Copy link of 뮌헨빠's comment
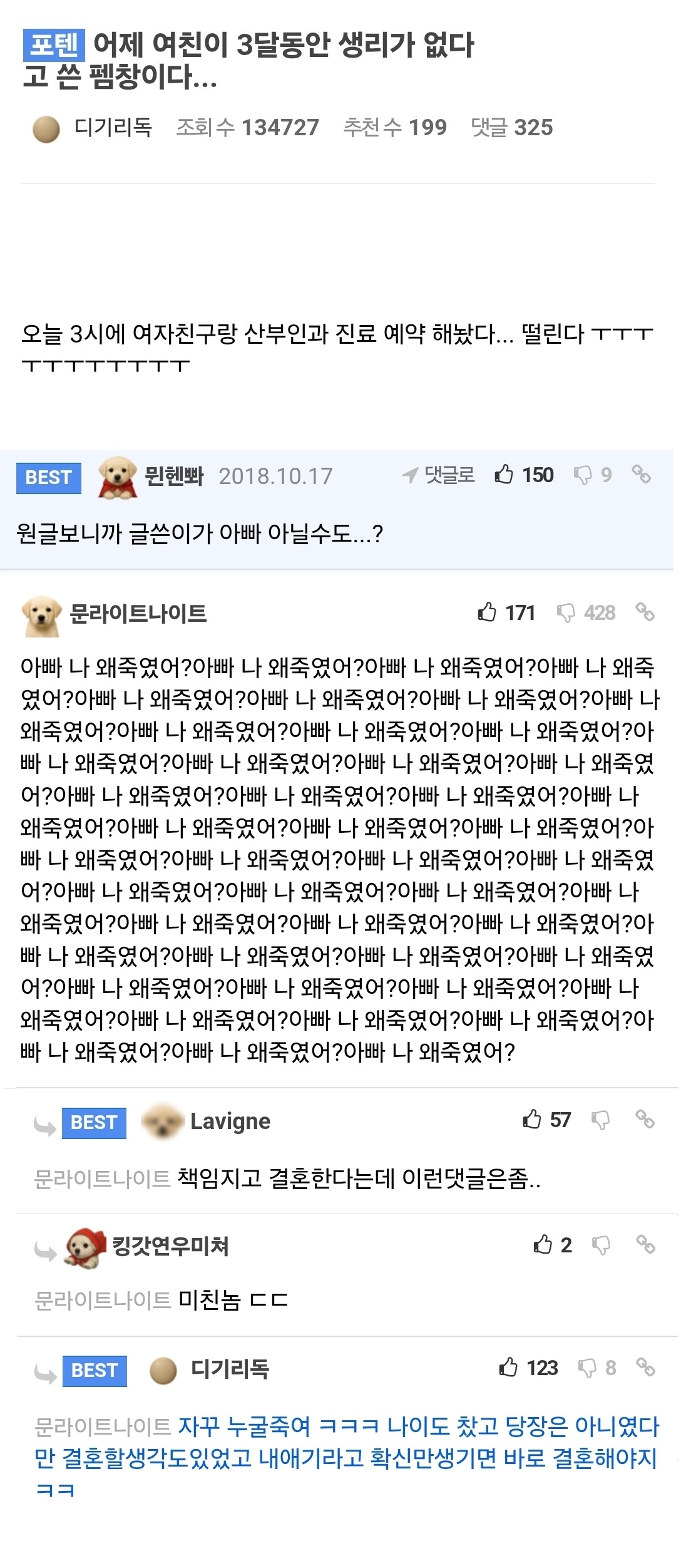 (x=642, y=474)
